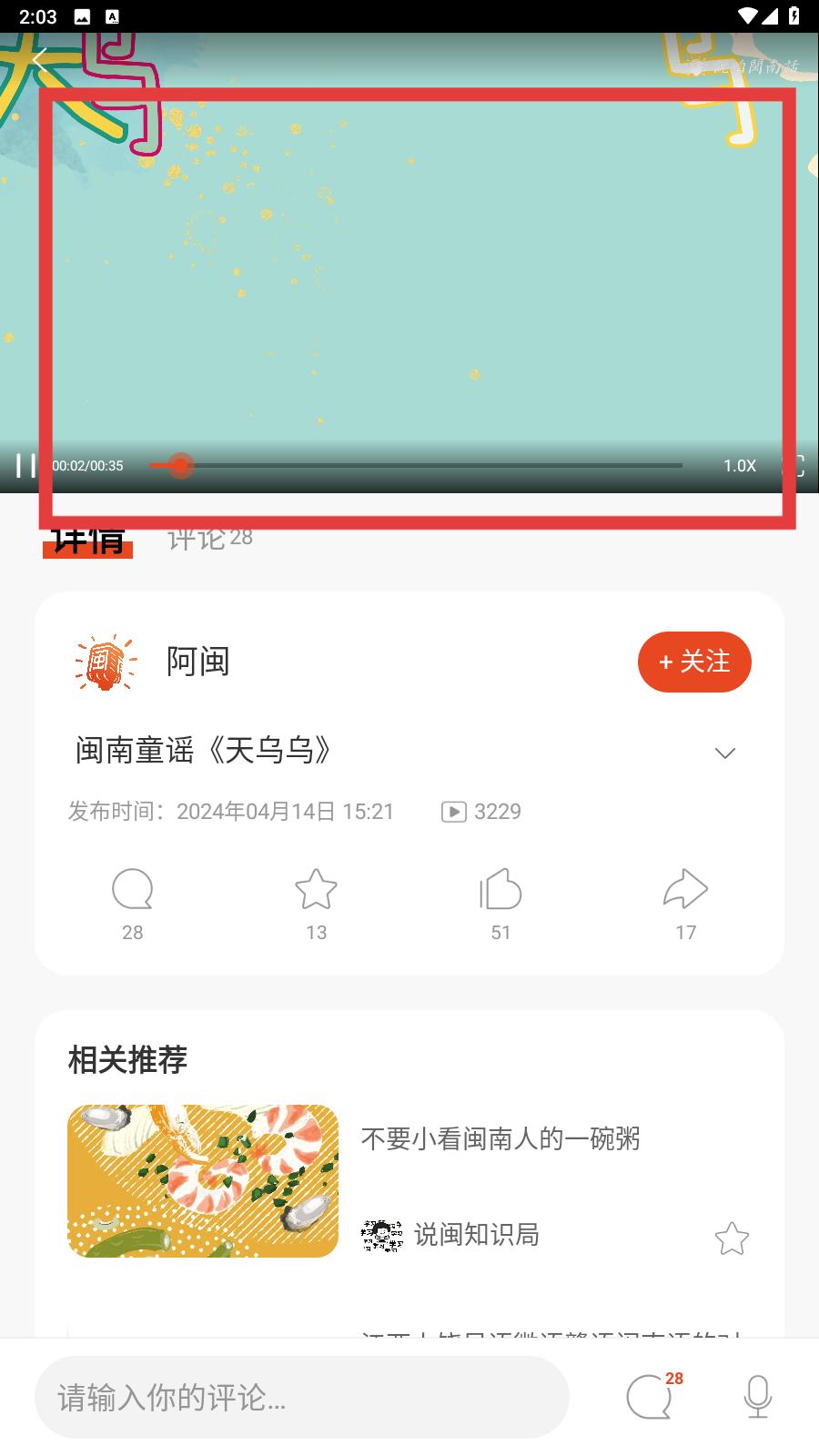Enter fullscreen video mode
Viewport: 819px width, 1456px height.
coord(794,465)
